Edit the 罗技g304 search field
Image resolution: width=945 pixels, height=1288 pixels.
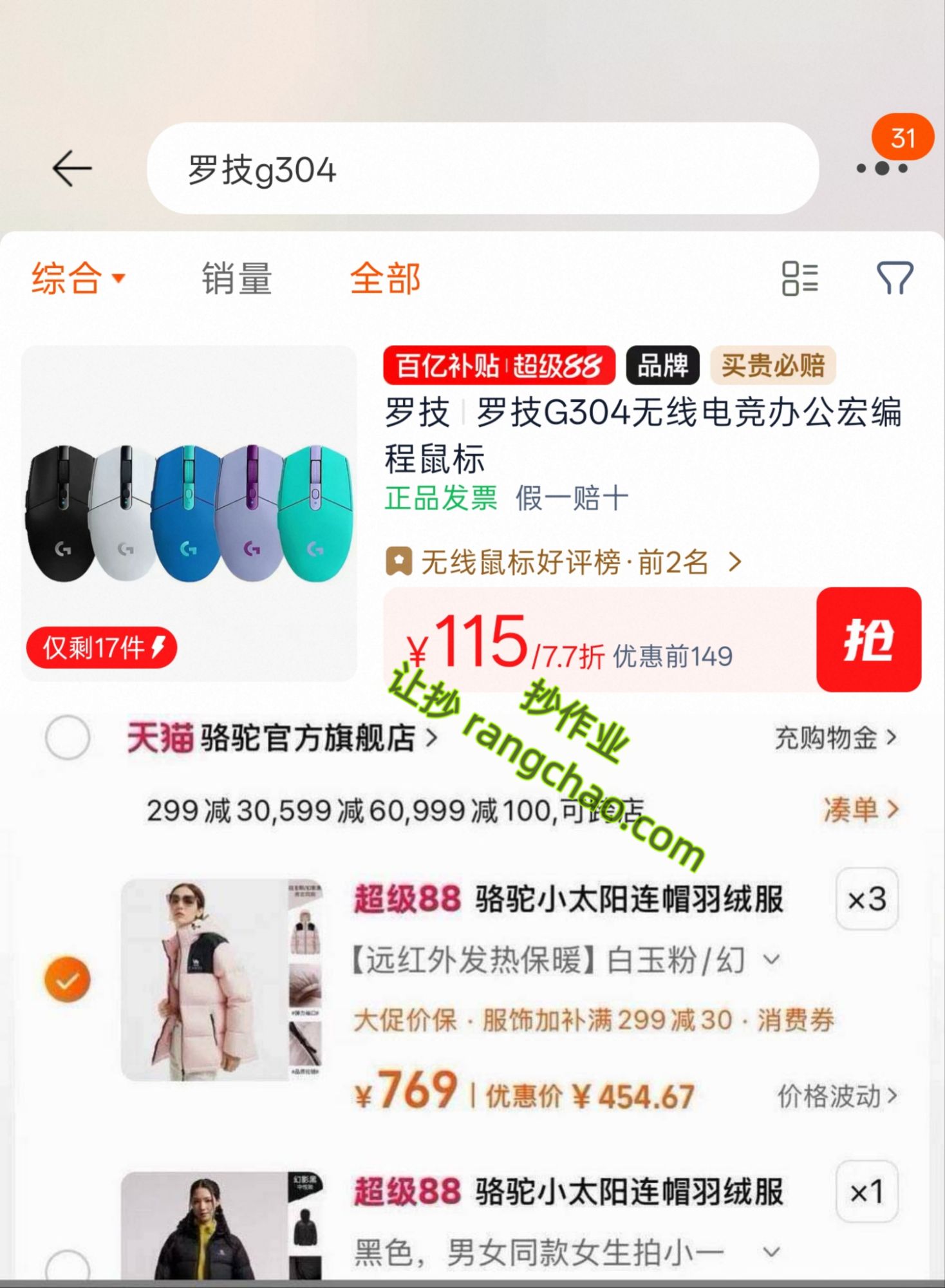(x=483, y=169)
